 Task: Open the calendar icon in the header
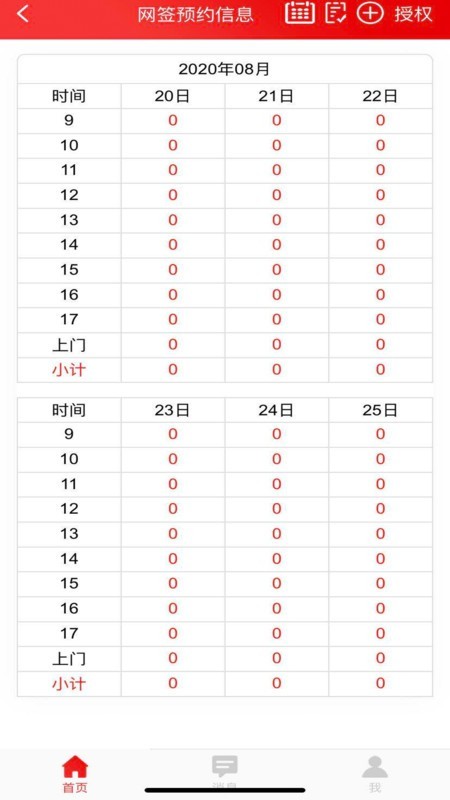[x=299, y=13]
